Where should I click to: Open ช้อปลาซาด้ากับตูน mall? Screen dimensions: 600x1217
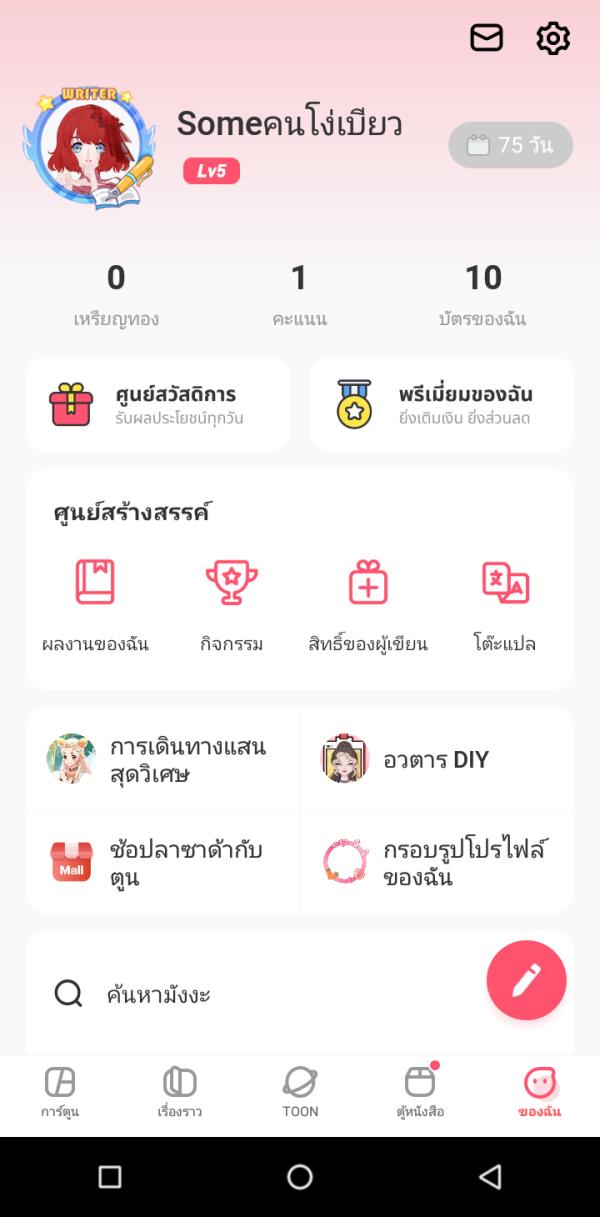pyautogui.click(x=163, y=863)
